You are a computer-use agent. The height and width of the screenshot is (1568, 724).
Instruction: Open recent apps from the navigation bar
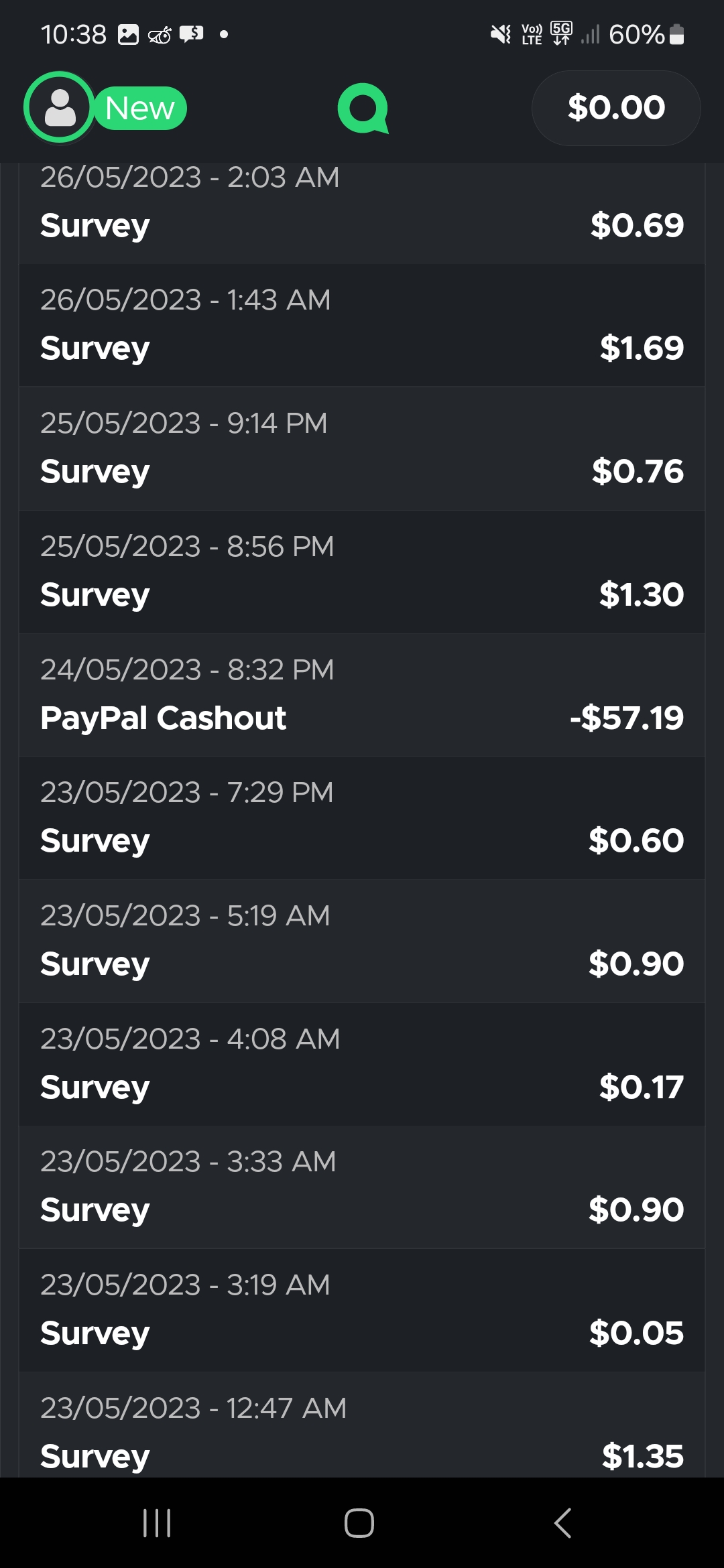tap(158, 1522)
